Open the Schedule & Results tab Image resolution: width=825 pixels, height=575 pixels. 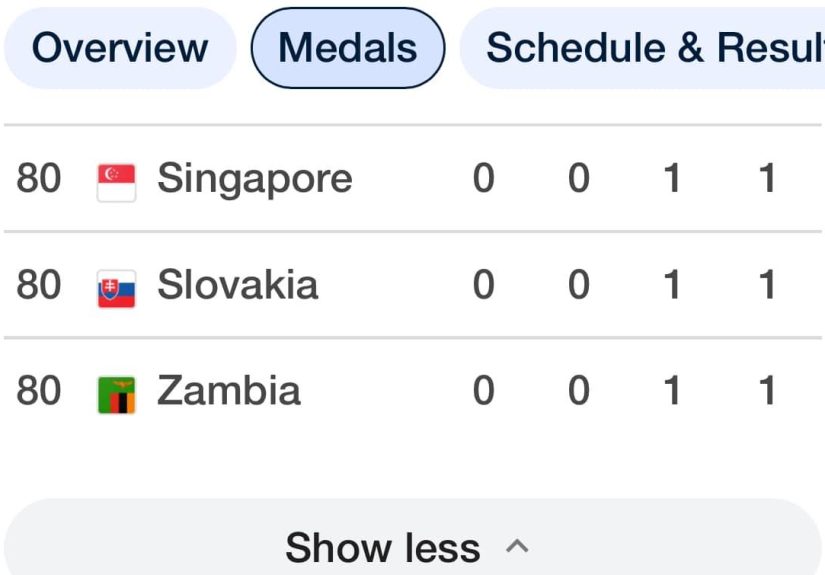[x=650, y=48]
